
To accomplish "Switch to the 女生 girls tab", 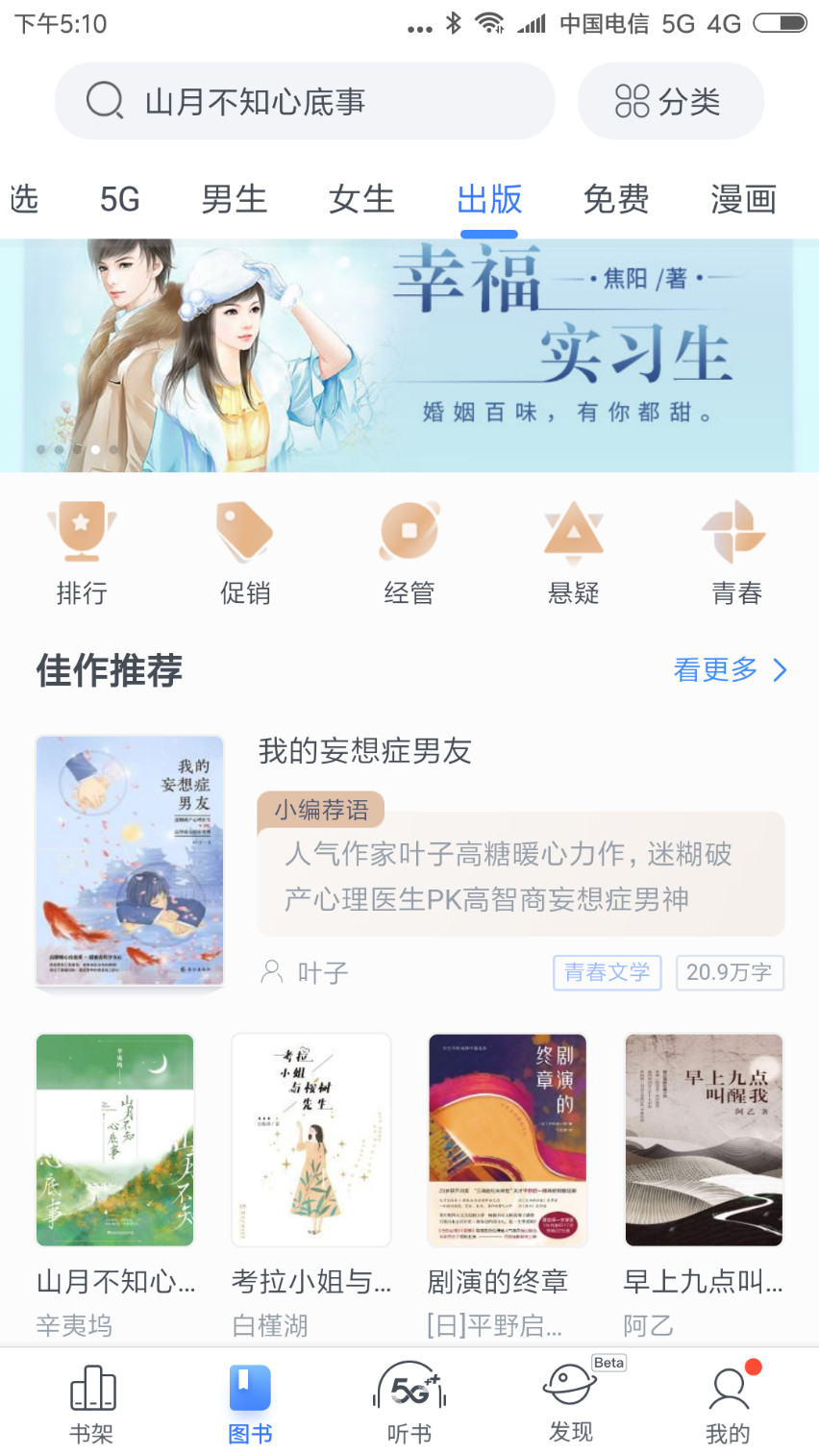I will click(x=360, y=200).
